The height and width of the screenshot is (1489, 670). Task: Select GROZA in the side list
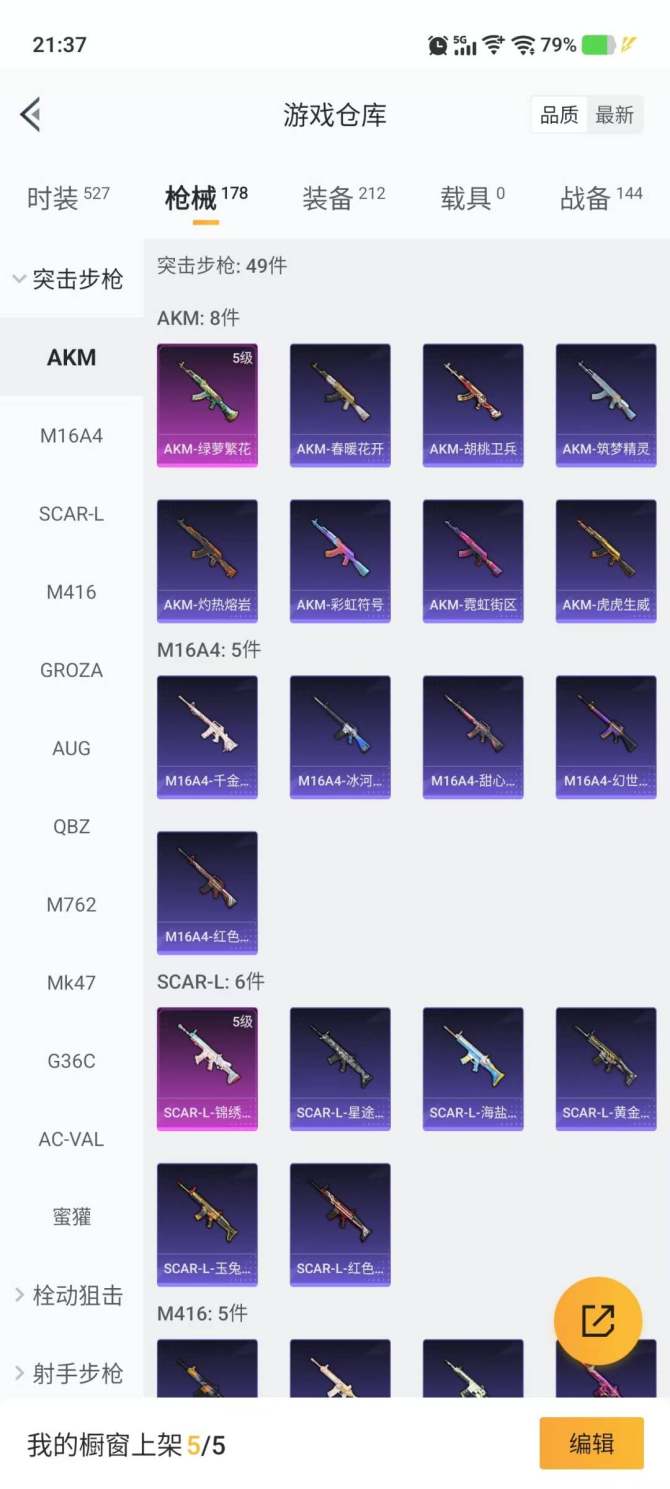pyautogui.click(x=71, y=670)
